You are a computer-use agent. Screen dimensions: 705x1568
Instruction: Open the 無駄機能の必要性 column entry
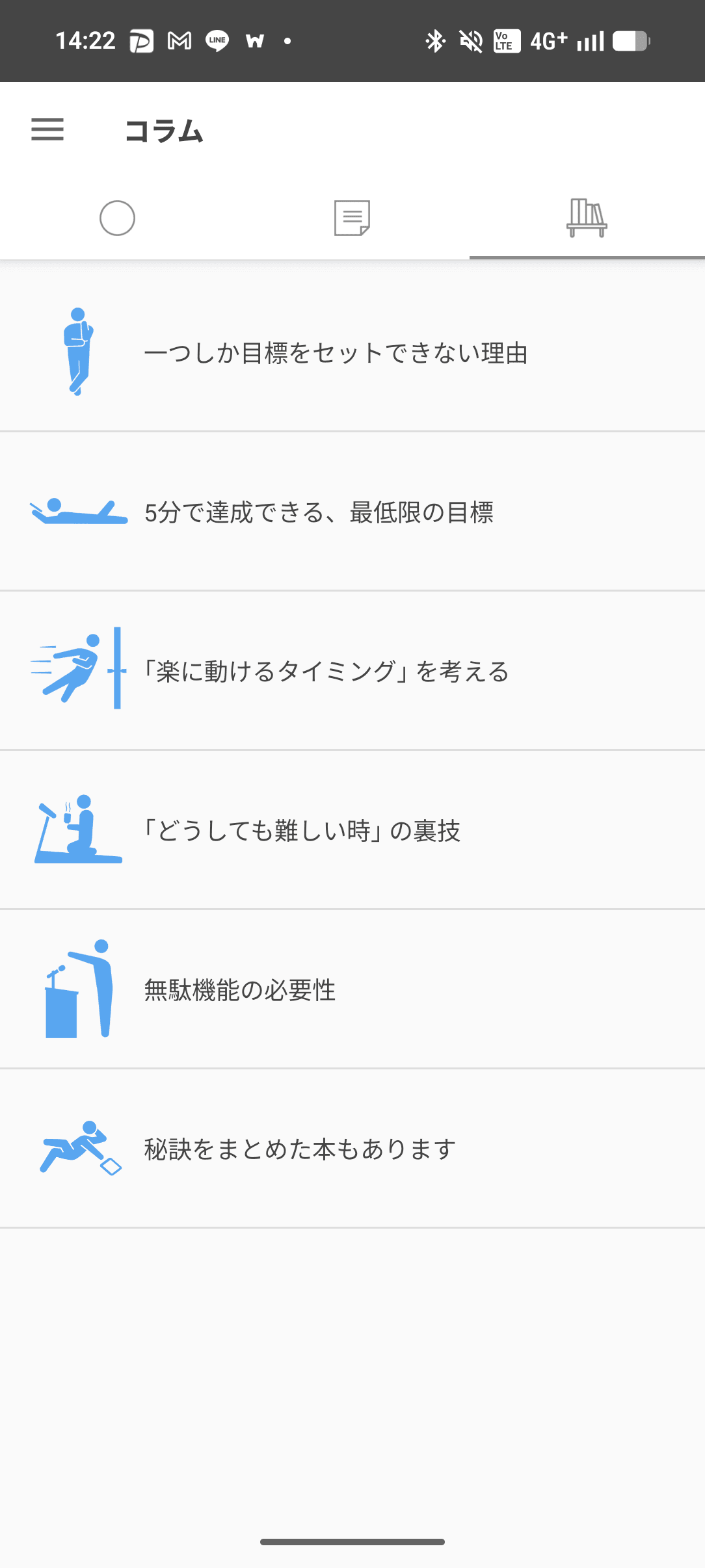239,990
